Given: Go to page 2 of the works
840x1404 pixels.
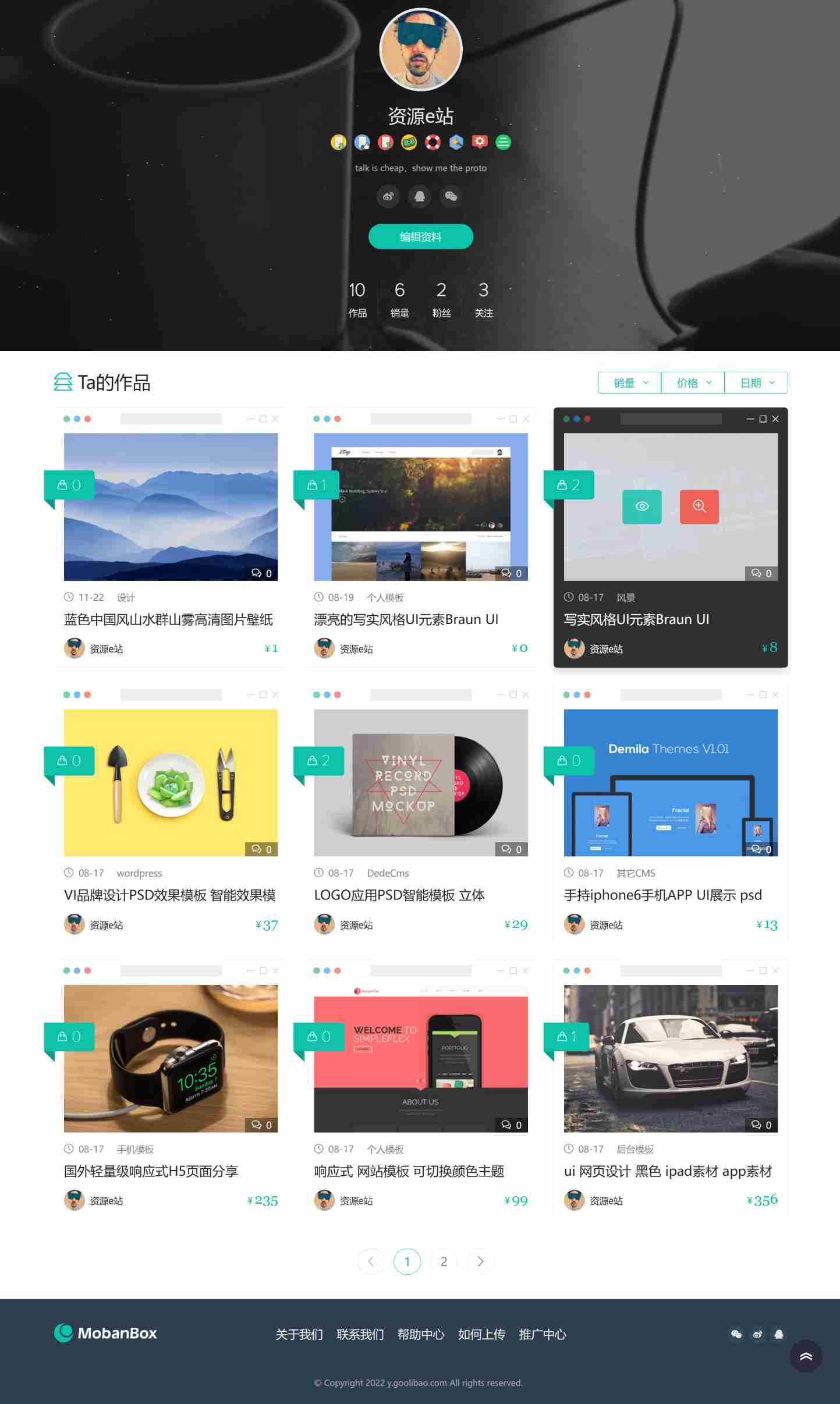Looking at the screenshot, I should (444, 1261).
